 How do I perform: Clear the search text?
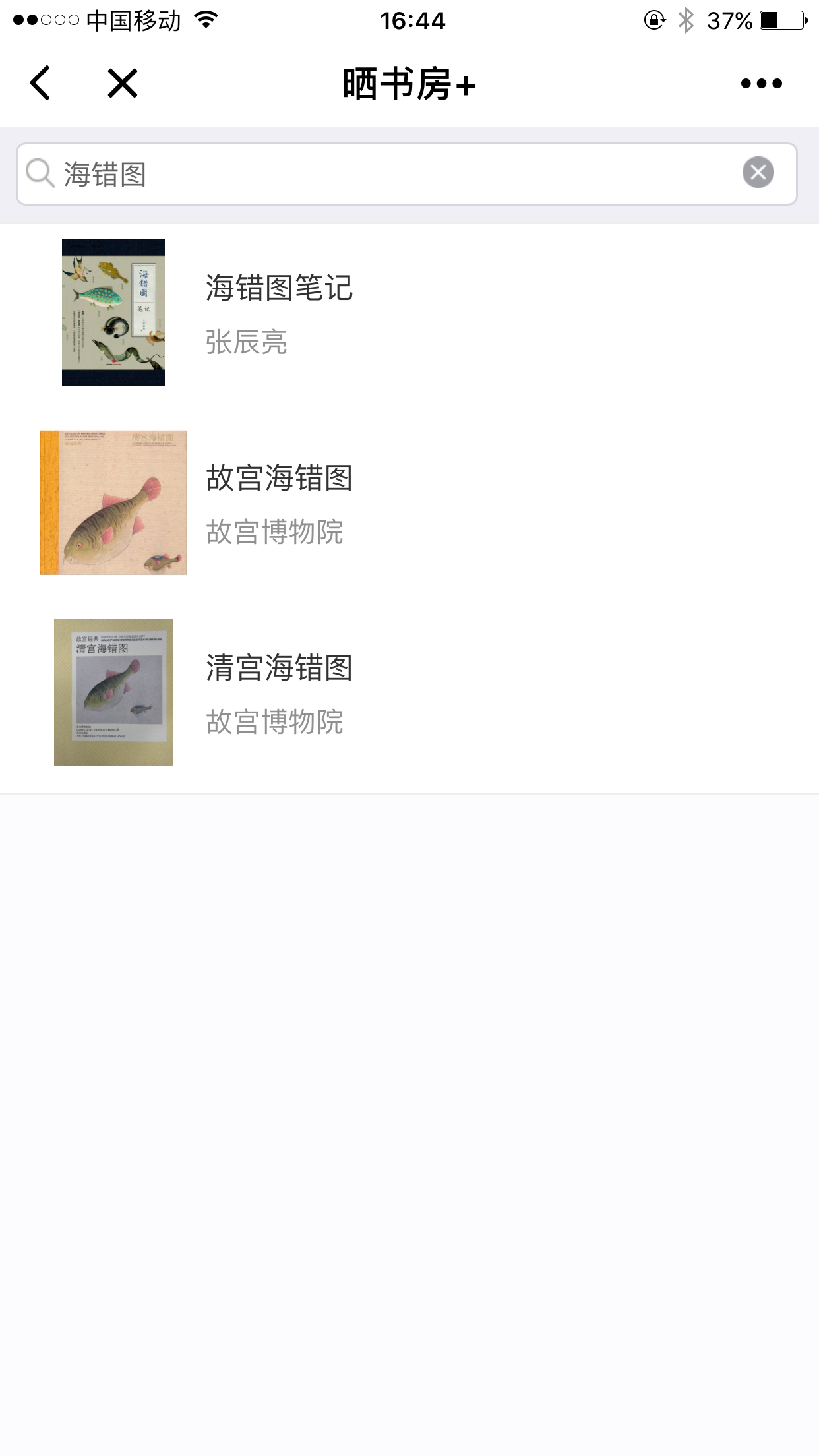click(758, 173)
